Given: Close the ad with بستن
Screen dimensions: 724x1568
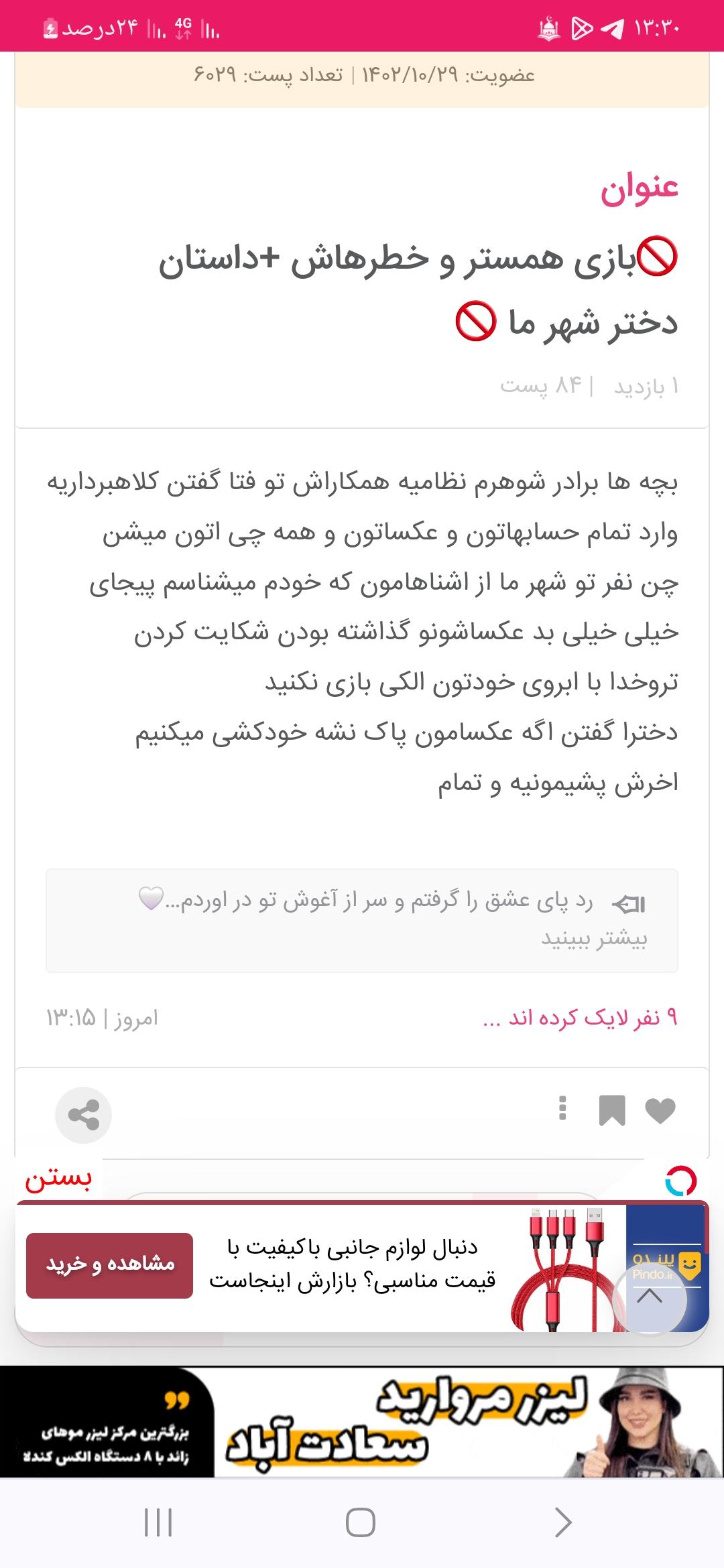Looking at the screenshot, I should (x=58, y=1179).
